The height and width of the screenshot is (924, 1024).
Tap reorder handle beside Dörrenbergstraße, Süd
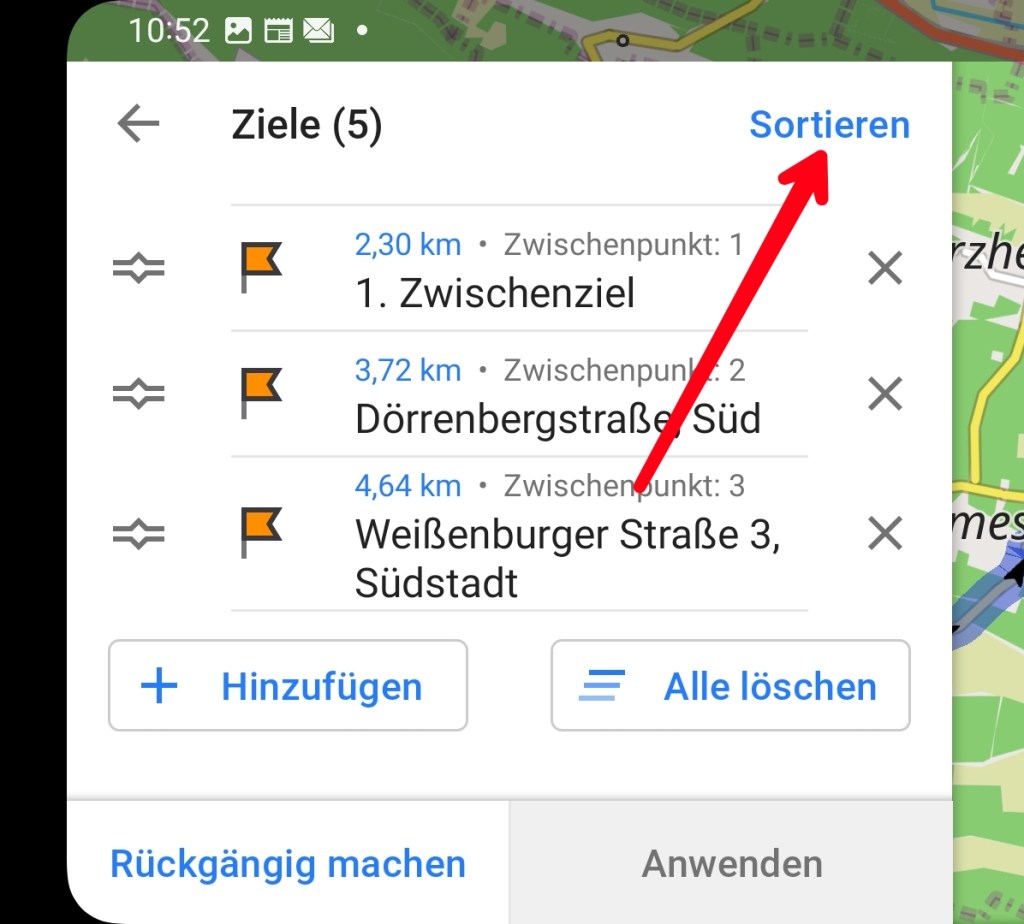click(x=138, y=394)
